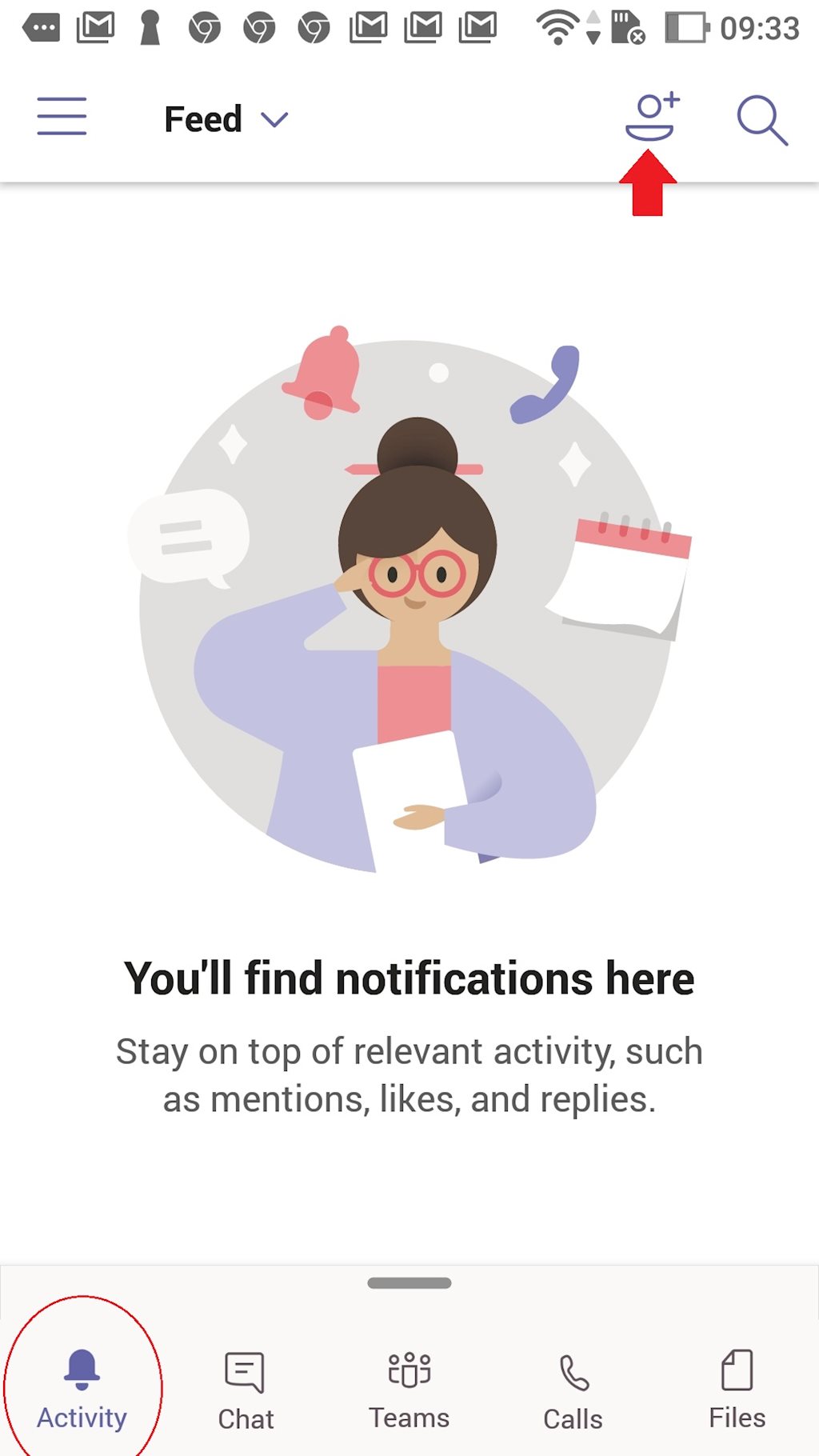The width and height of the screenshot is (819, 1456).
Task: Open the Calls tab
Action: coord(573,1390)
